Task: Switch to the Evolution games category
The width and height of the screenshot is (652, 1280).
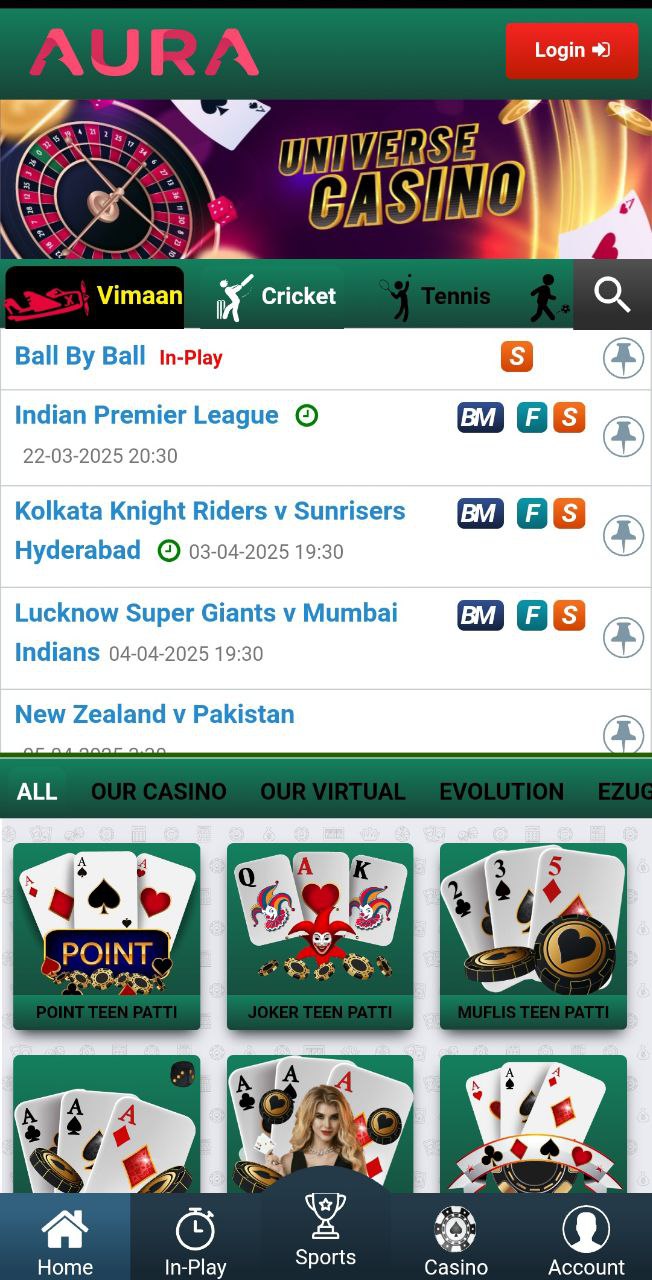Action: (x=501, y=791)
